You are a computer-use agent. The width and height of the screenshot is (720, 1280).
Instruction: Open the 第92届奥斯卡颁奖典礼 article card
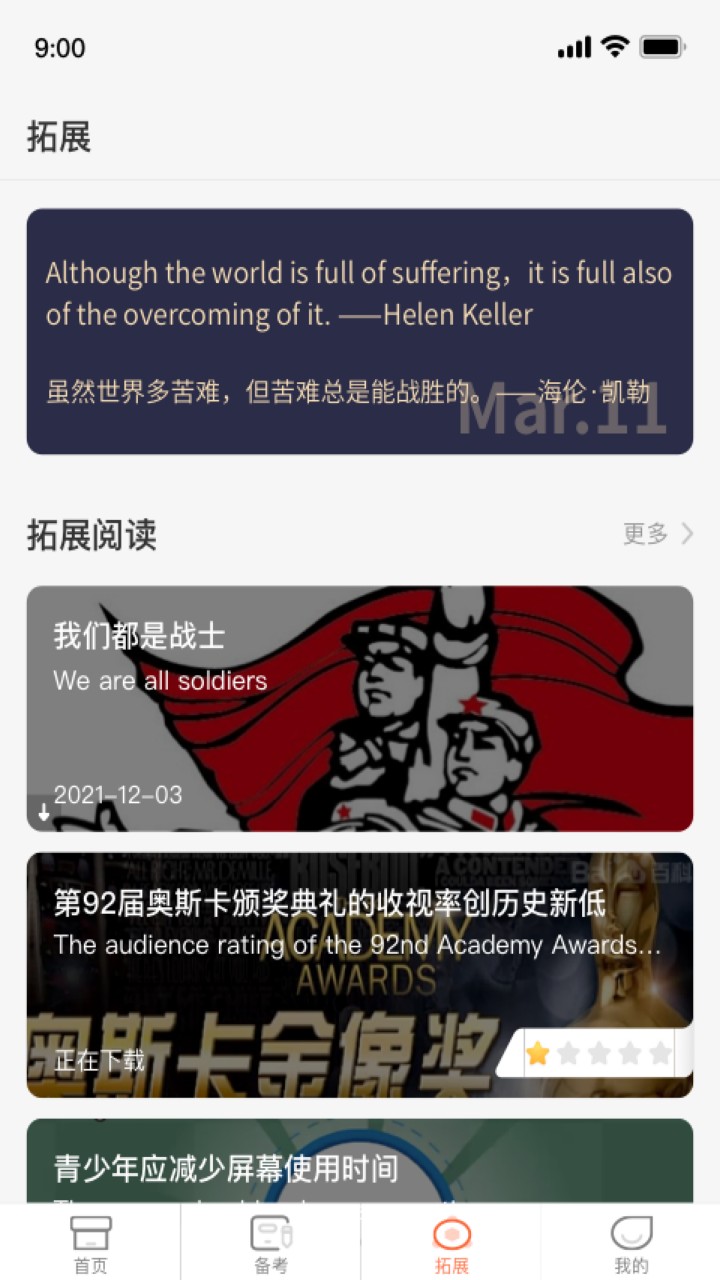click(359, 974)
